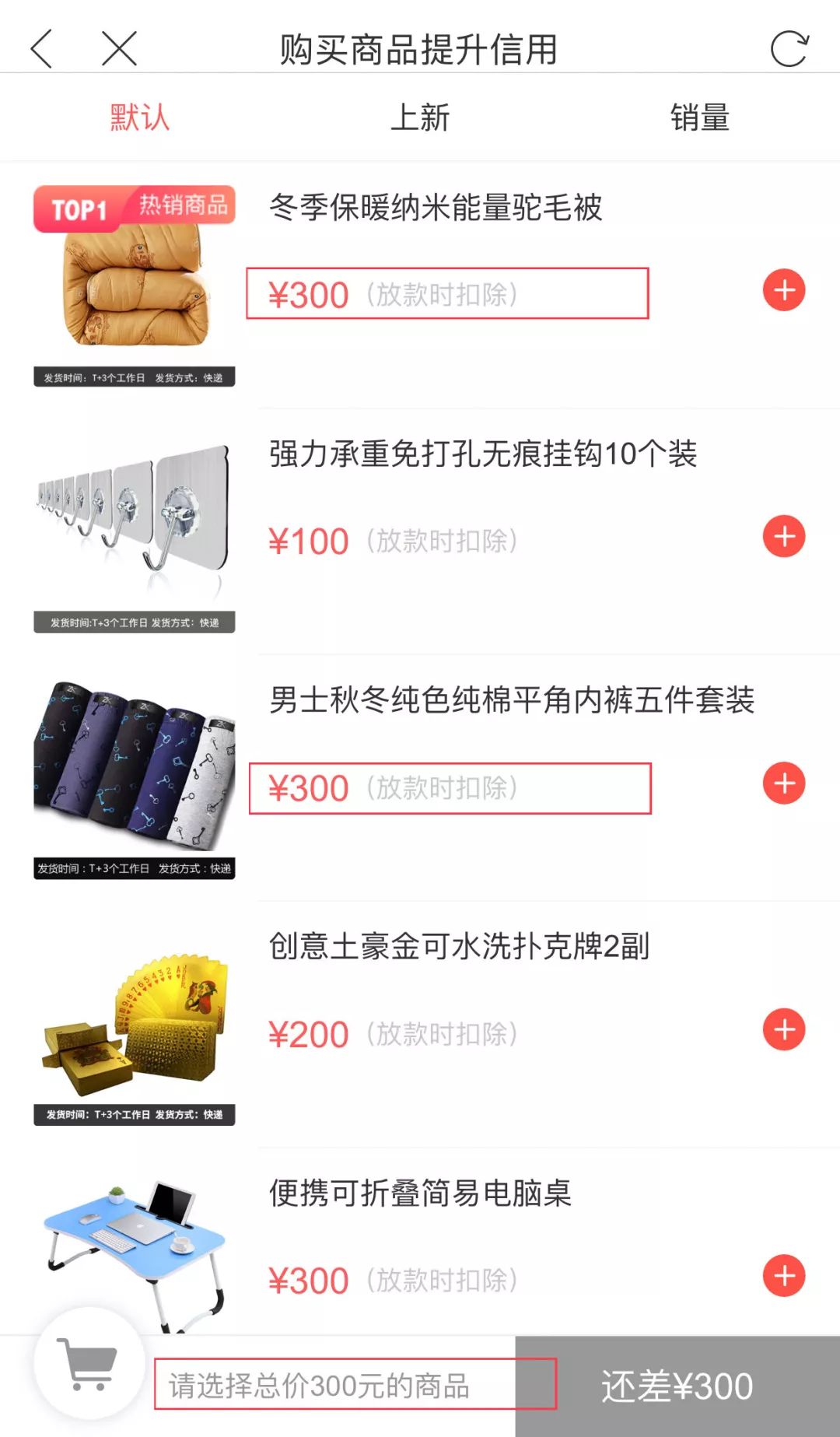
Task: Refresh the page
Action: click(789, 49)
